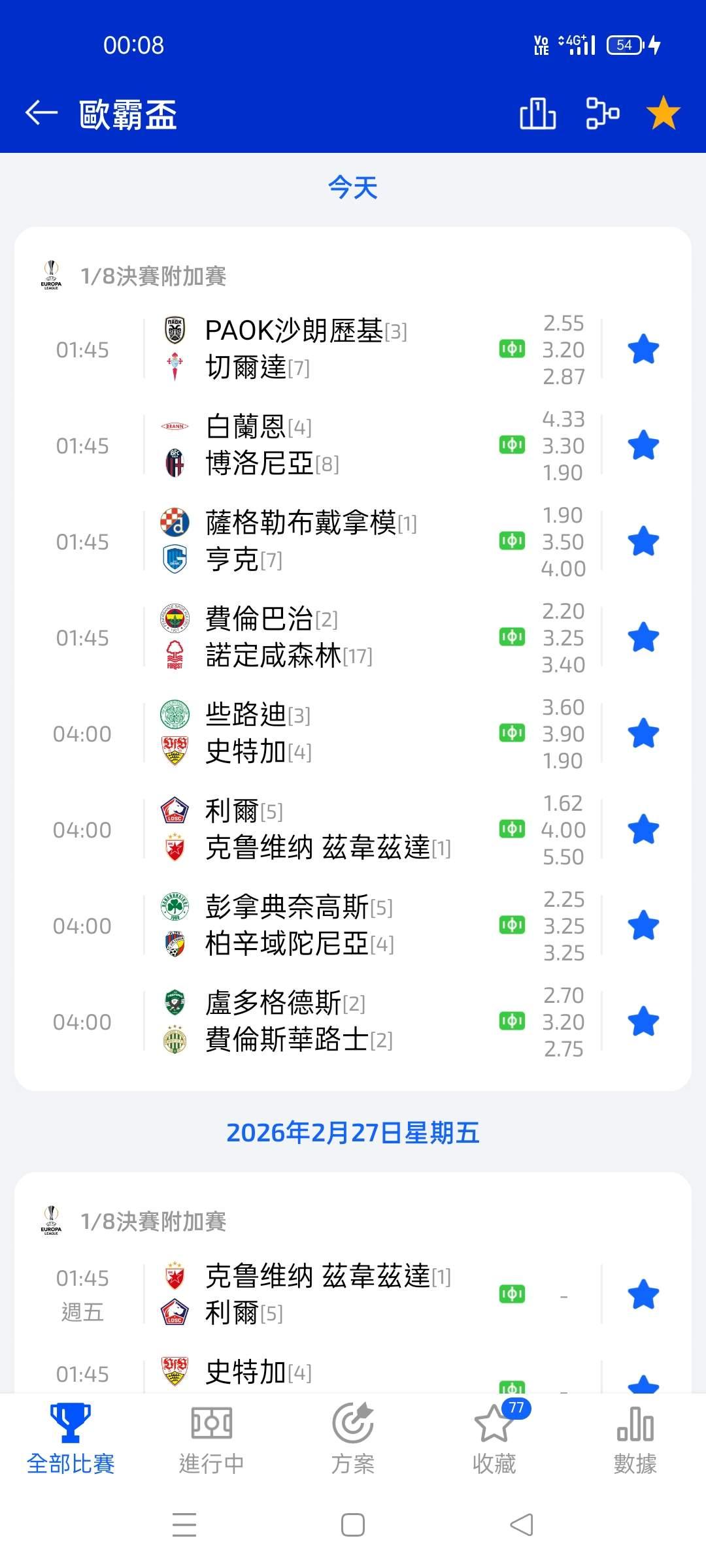The image size is (706, 1568).
Task: Open the system recent apps menu
Action: tap(184, 1526)
